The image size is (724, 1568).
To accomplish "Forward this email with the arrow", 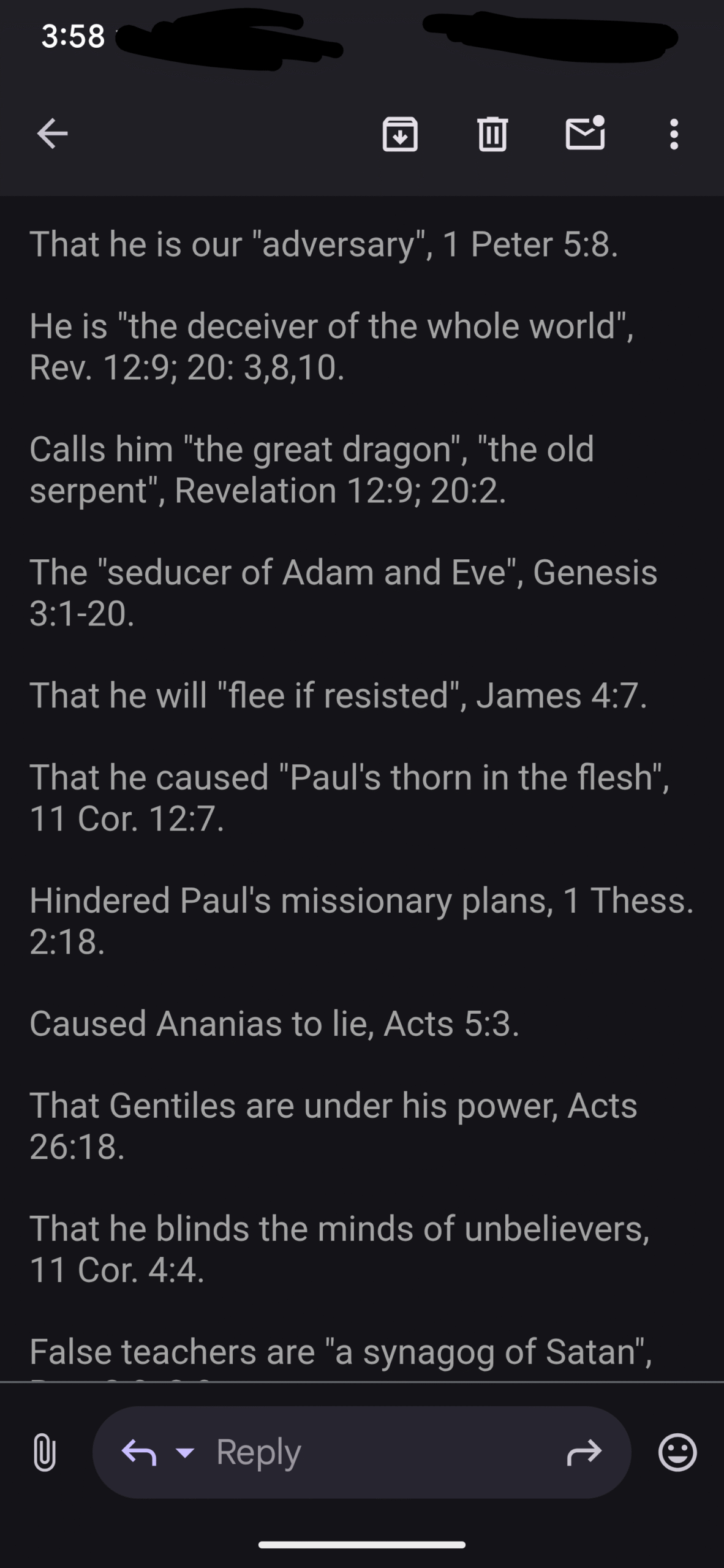I will coord(584,1452).
